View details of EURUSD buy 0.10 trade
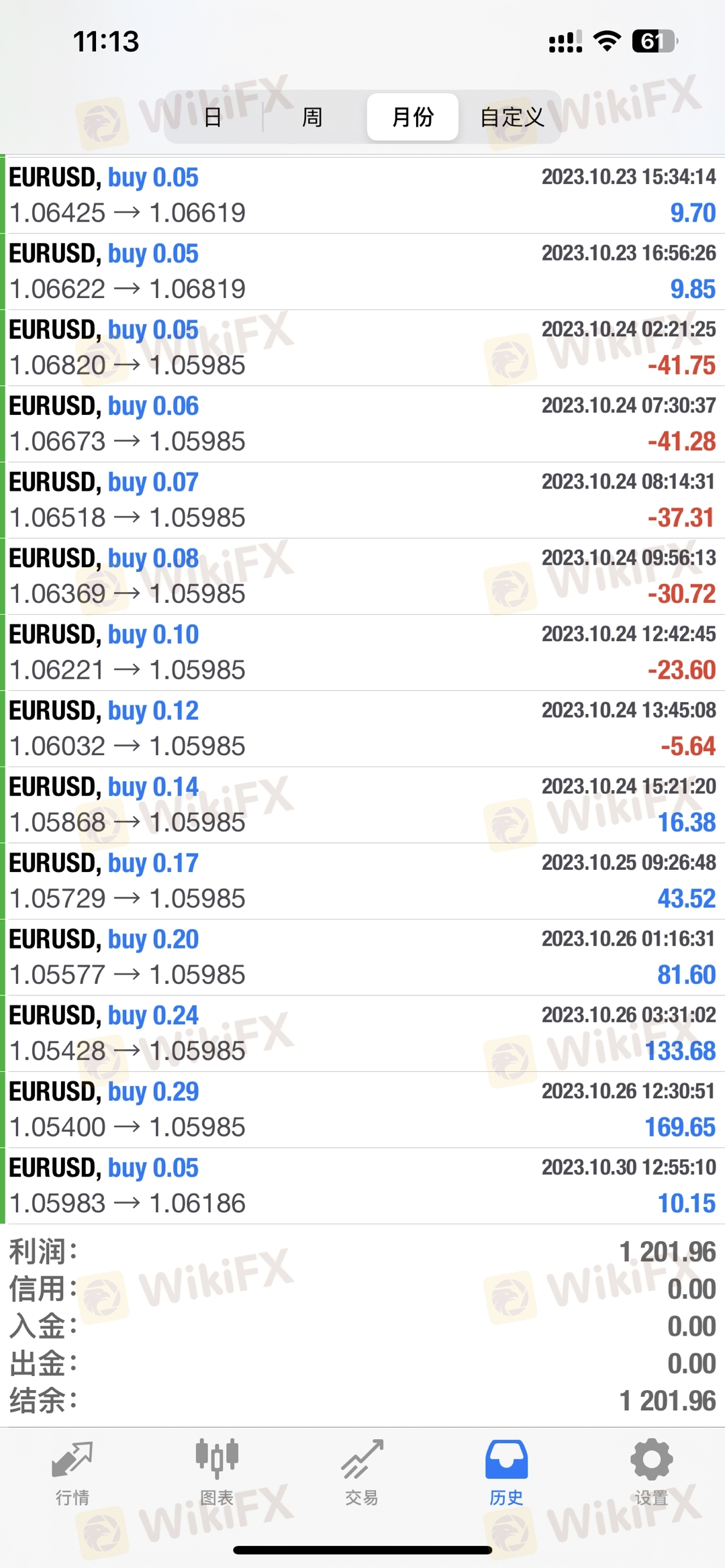Viewport: 725px width, 1568px height. (x=362, y=652)
